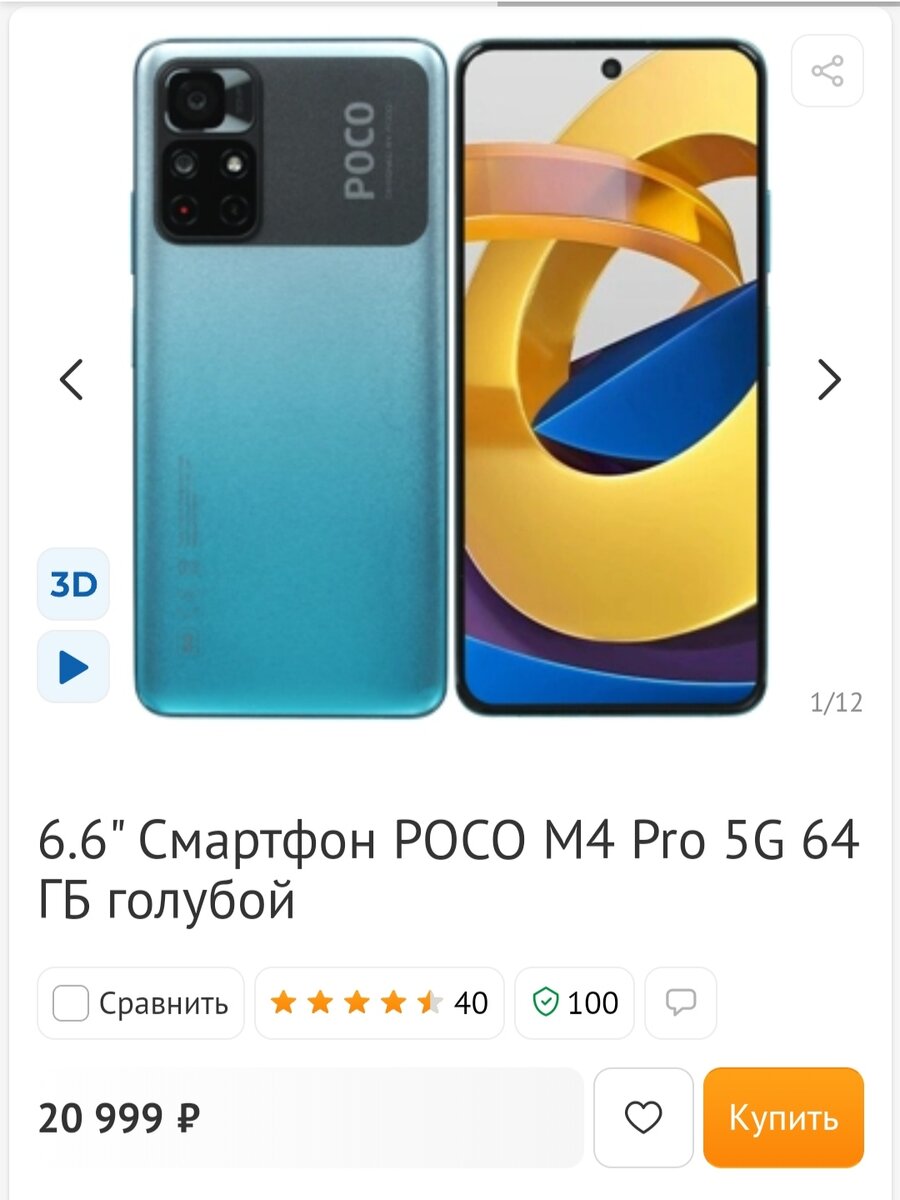900x1200 pixels.
Task: Play the product video
Action: pos(73,667)
